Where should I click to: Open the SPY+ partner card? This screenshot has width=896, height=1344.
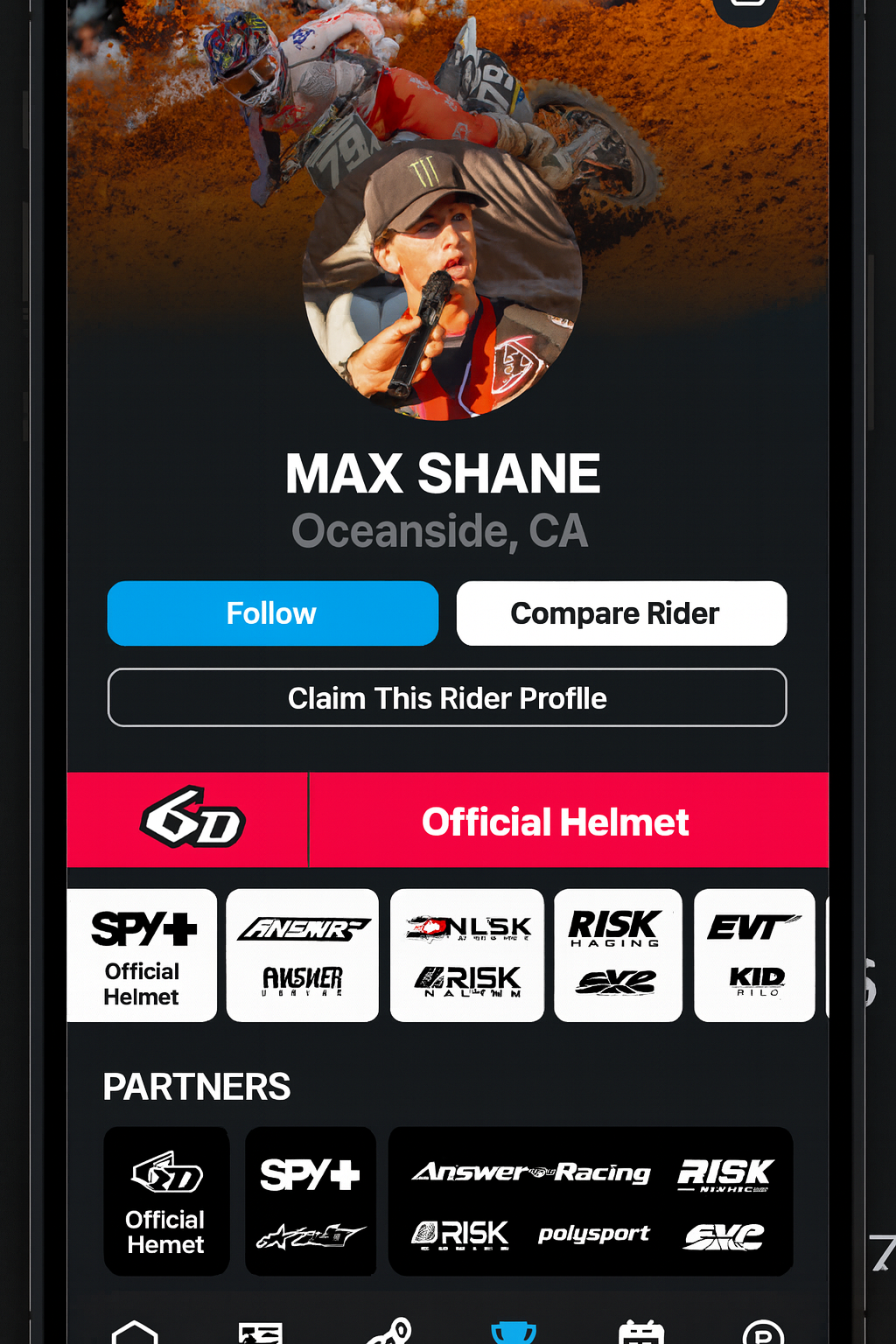(x=311, y=1201)
